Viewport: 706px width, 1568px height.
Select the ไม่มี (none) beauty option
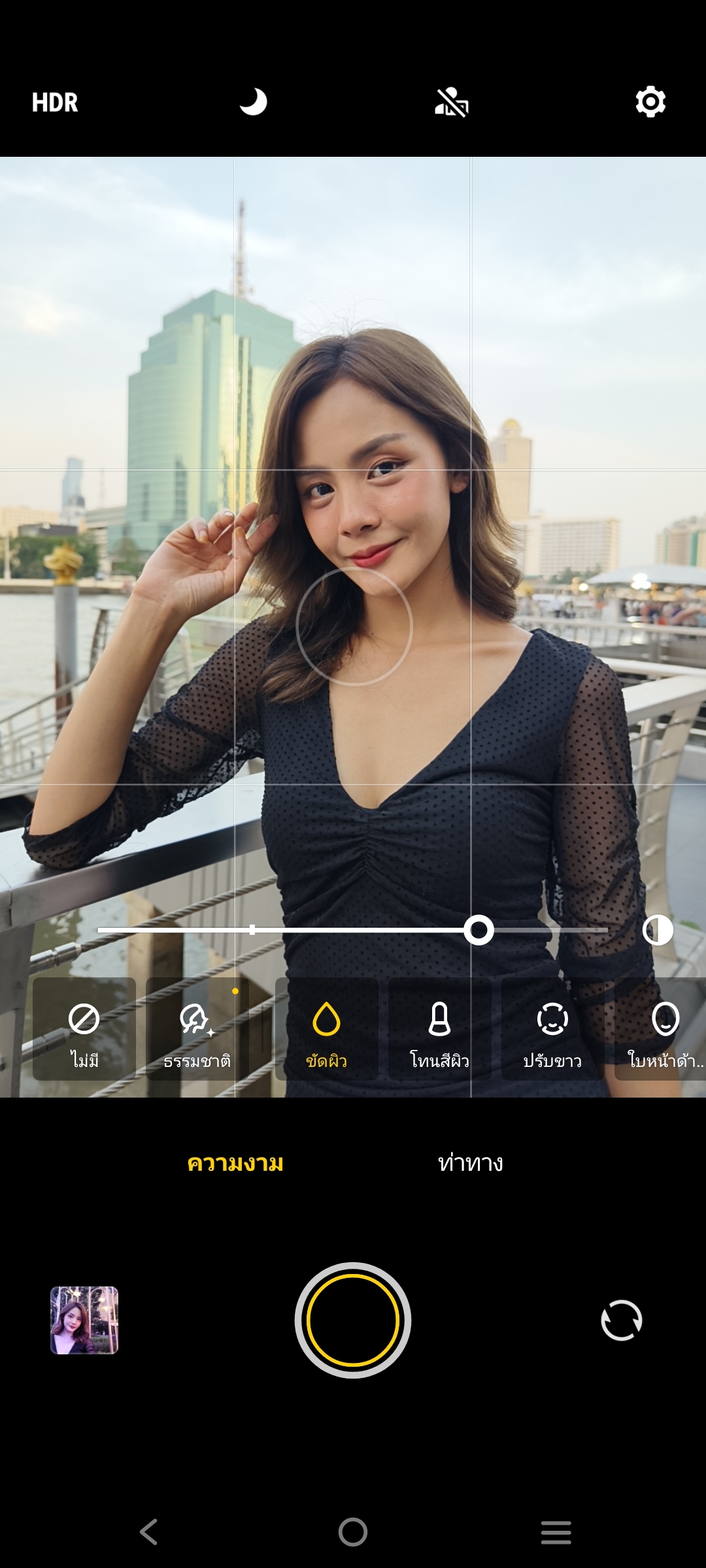tap(84, 1029)
